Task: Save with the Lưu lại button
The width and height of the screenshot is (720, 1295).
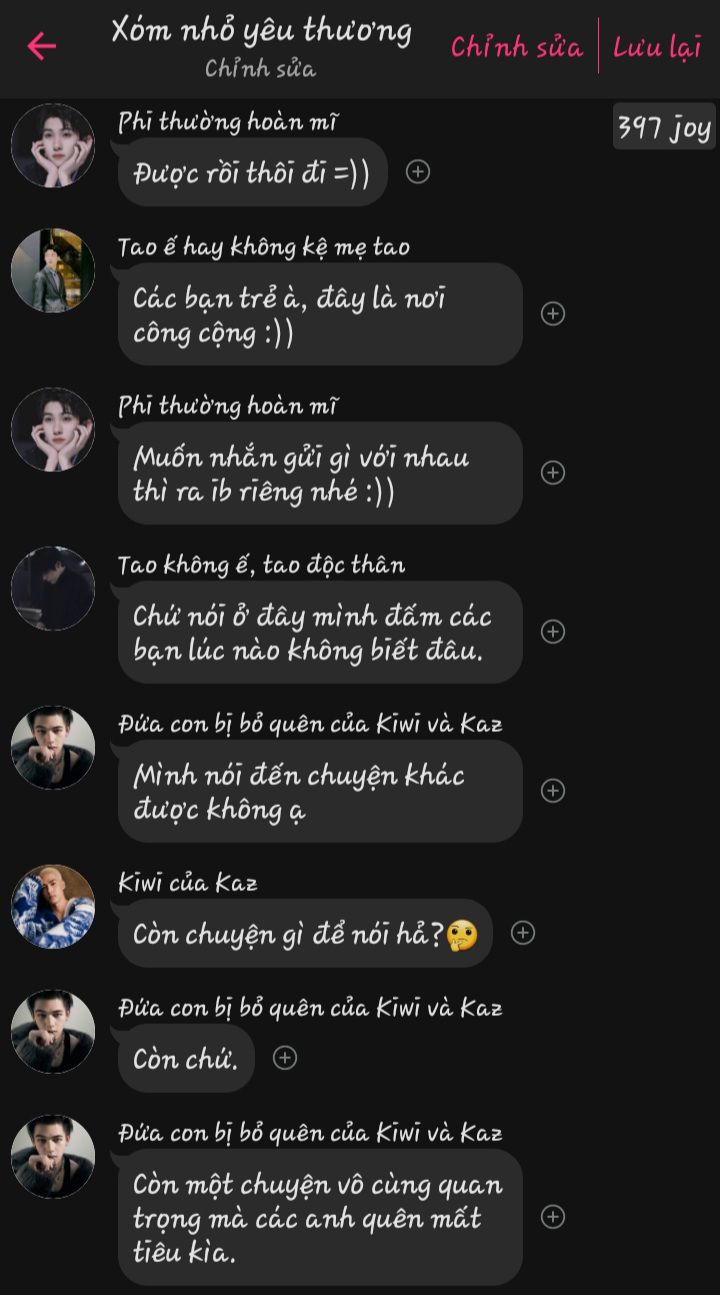Action: (x=657, y=47)
